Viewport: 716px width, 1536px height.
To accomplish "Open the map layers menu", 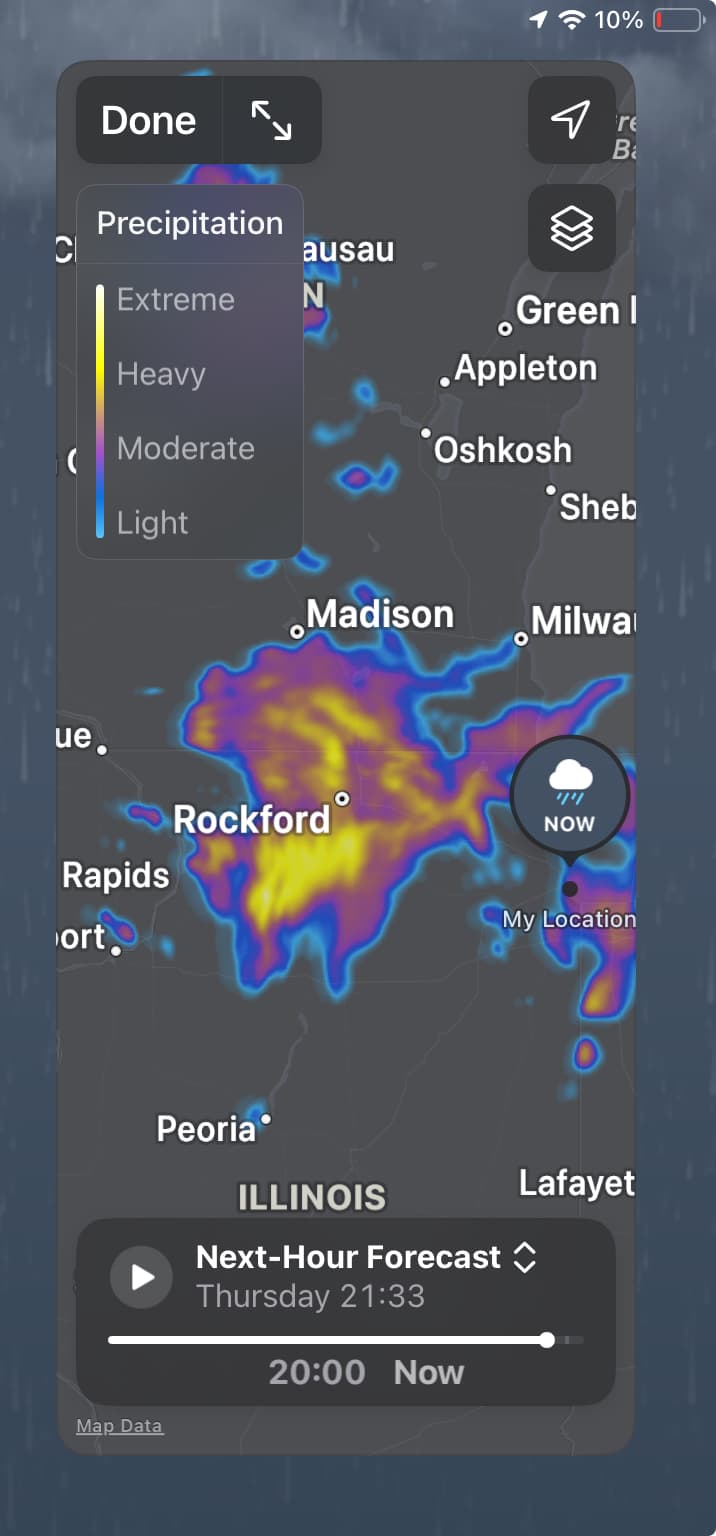I will coord(571,229).
